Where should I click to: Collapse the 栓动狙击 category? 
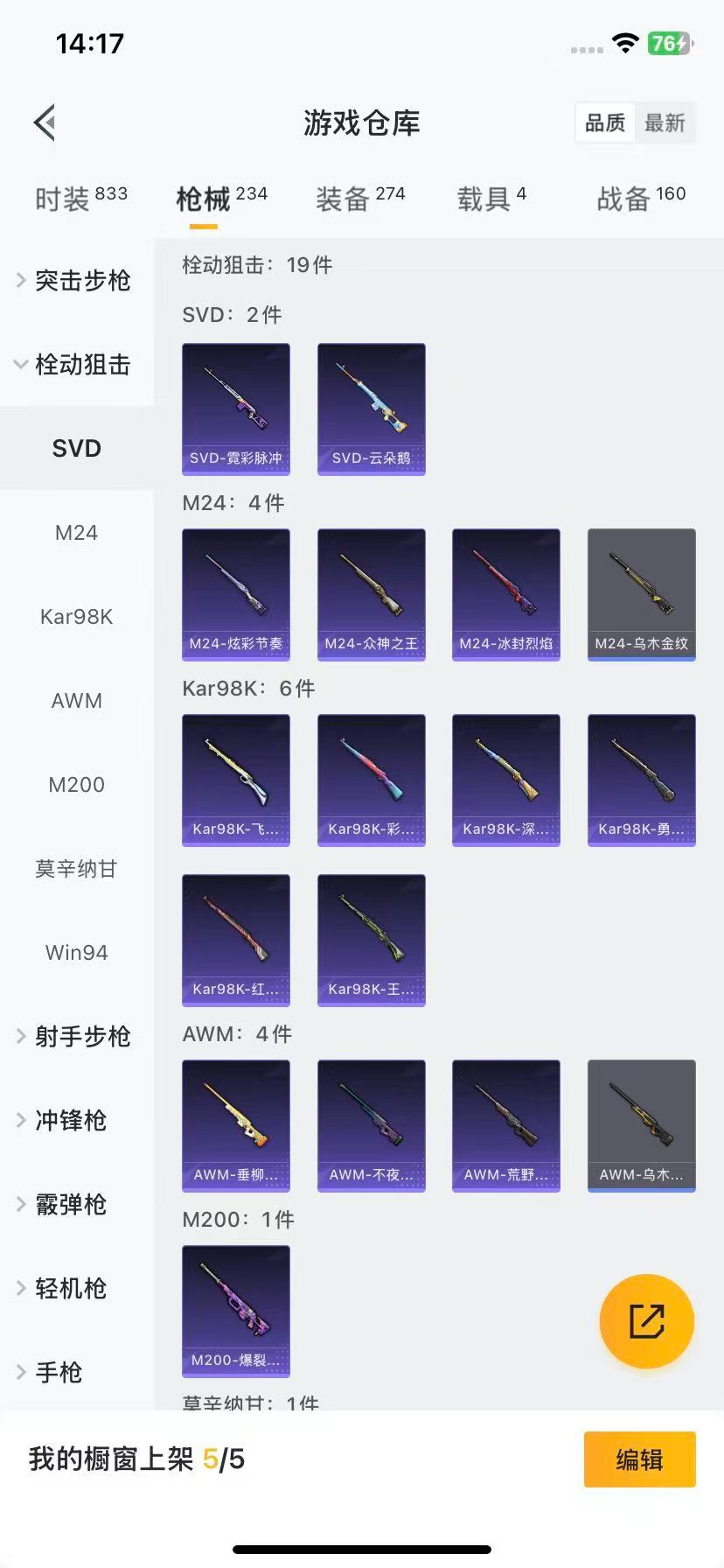tap(80, 365)
